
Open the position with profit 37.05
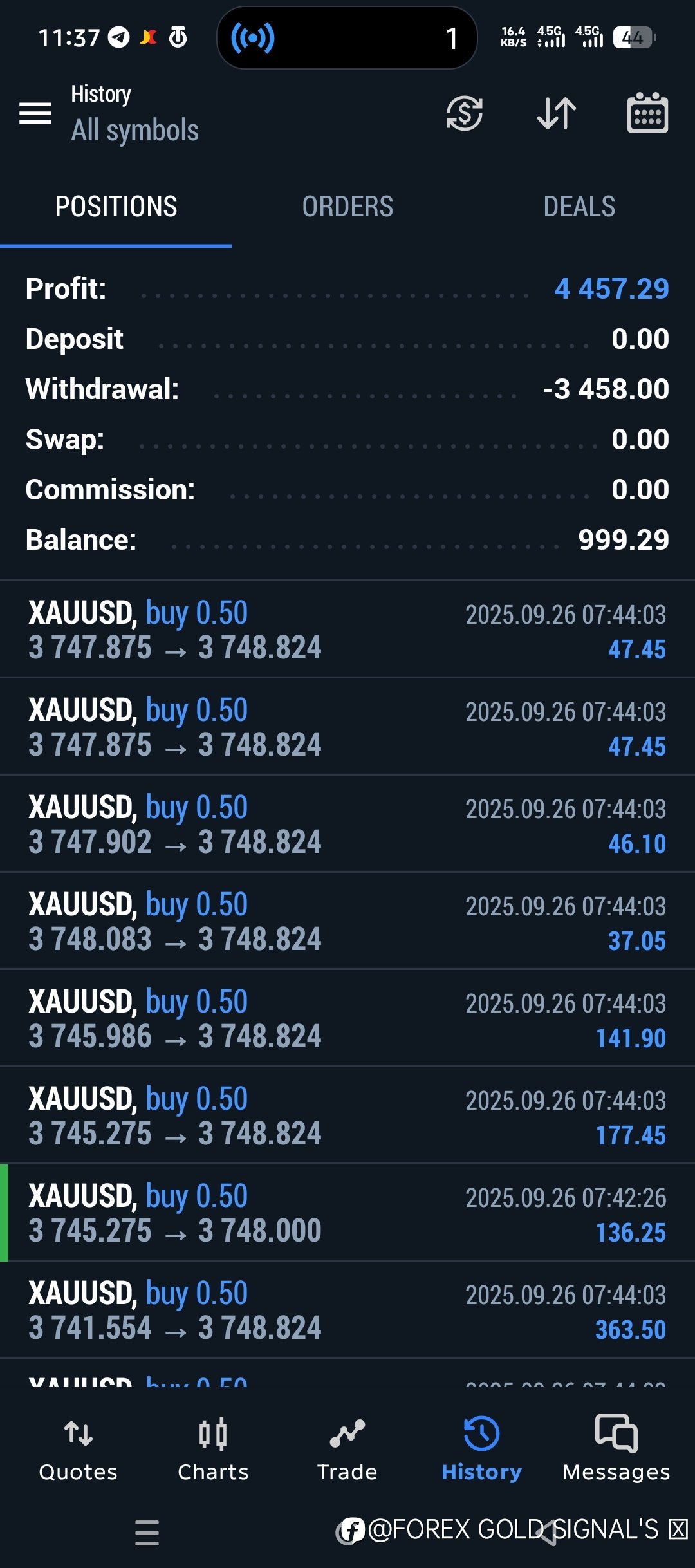[x=347, y=921]
